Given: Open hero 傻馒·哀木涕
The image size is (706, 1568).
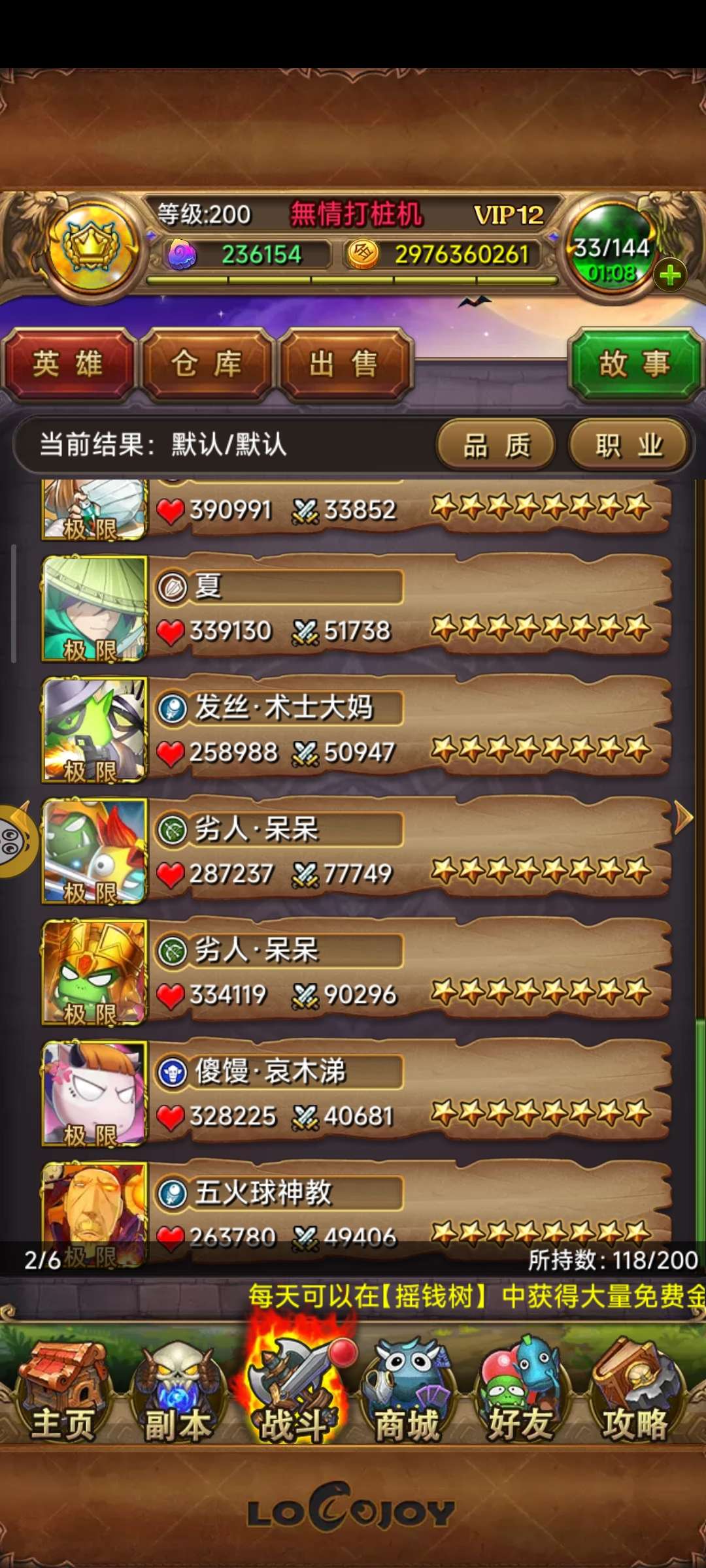Looking at the screenshot, I should point(356,1095).
